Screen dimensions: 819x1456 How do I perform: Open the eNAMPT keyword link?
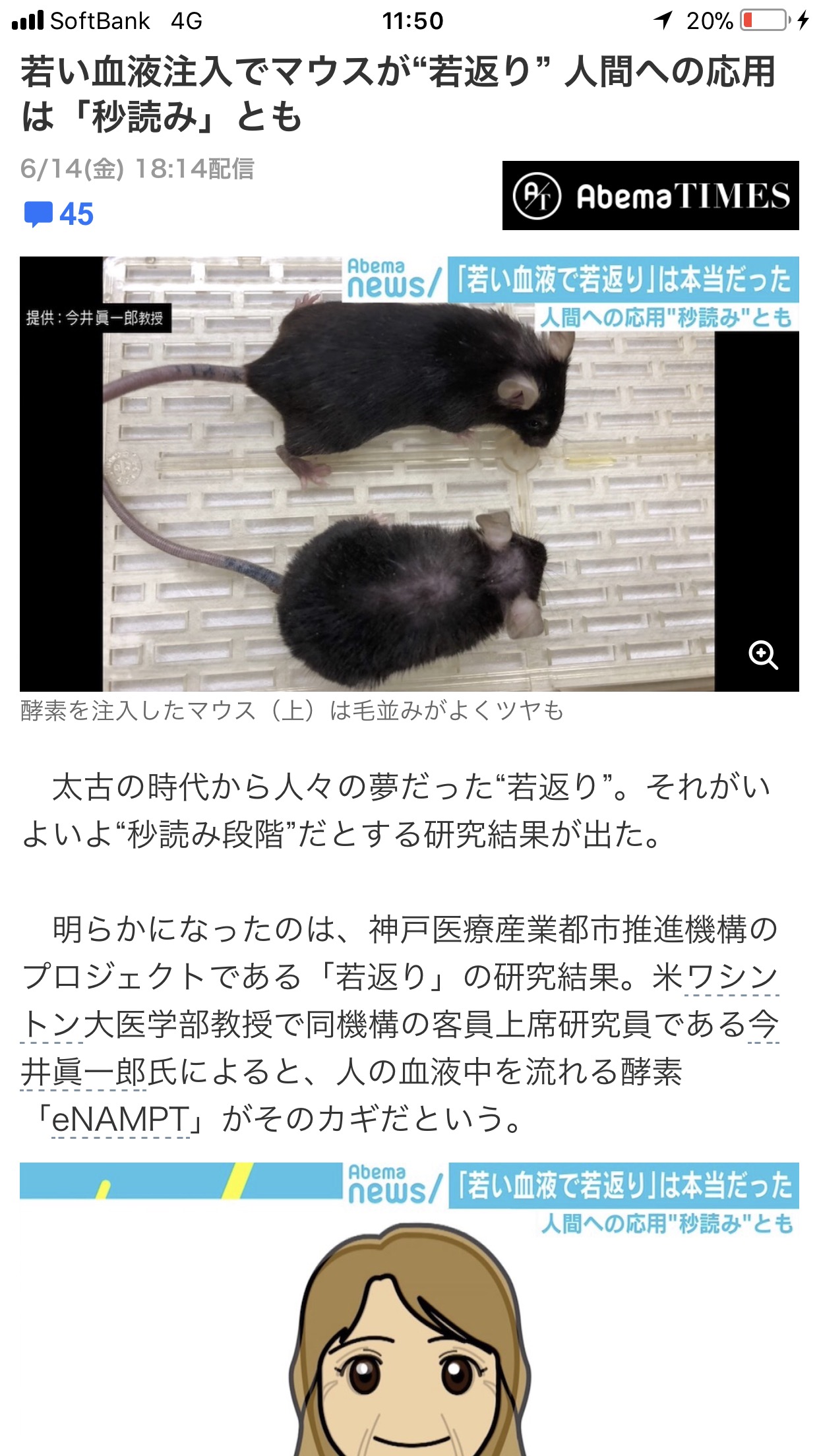pyautogui.click(x=120, y=1120)
